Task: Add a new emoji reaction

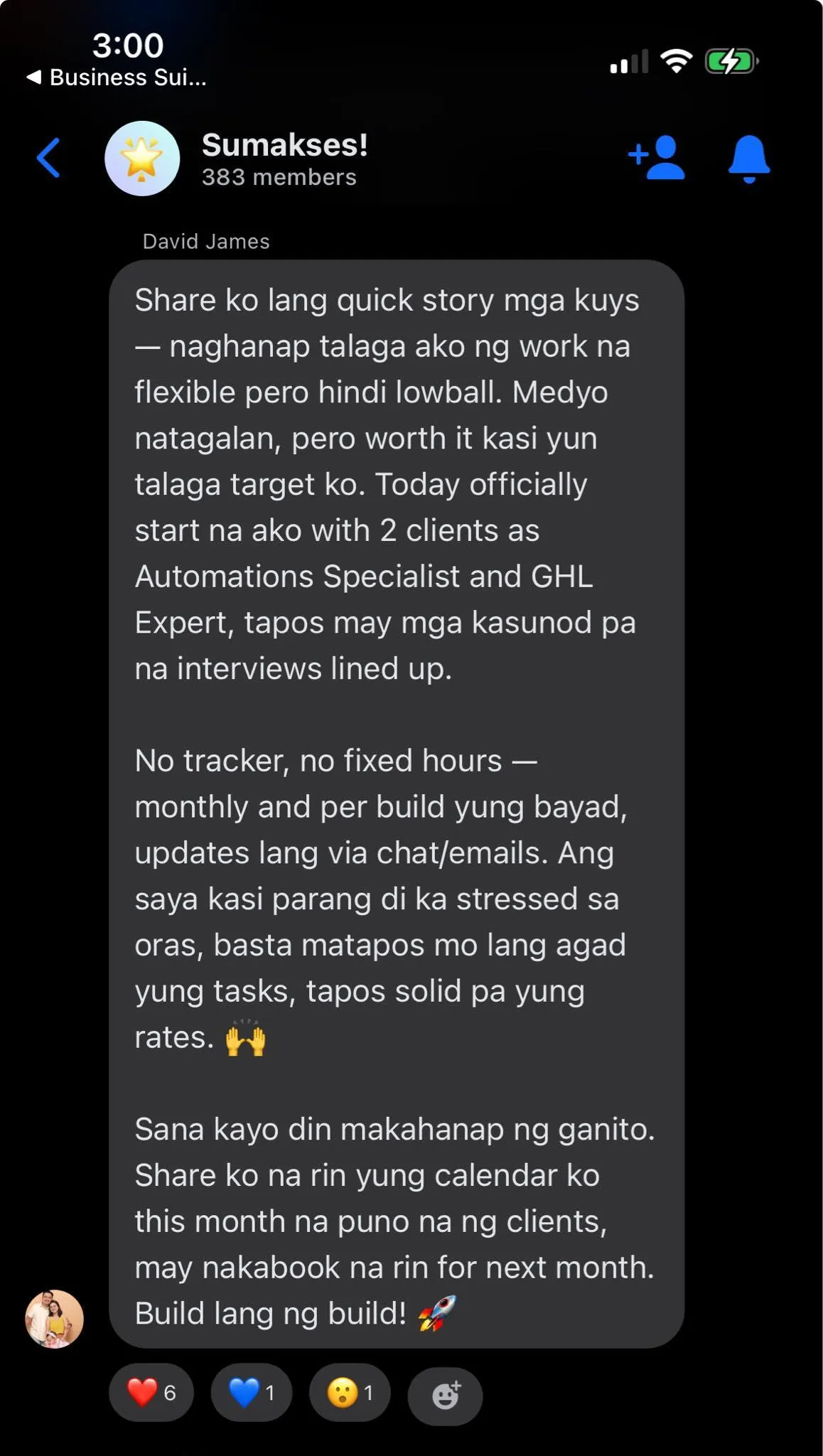Action: (446, 1395)
